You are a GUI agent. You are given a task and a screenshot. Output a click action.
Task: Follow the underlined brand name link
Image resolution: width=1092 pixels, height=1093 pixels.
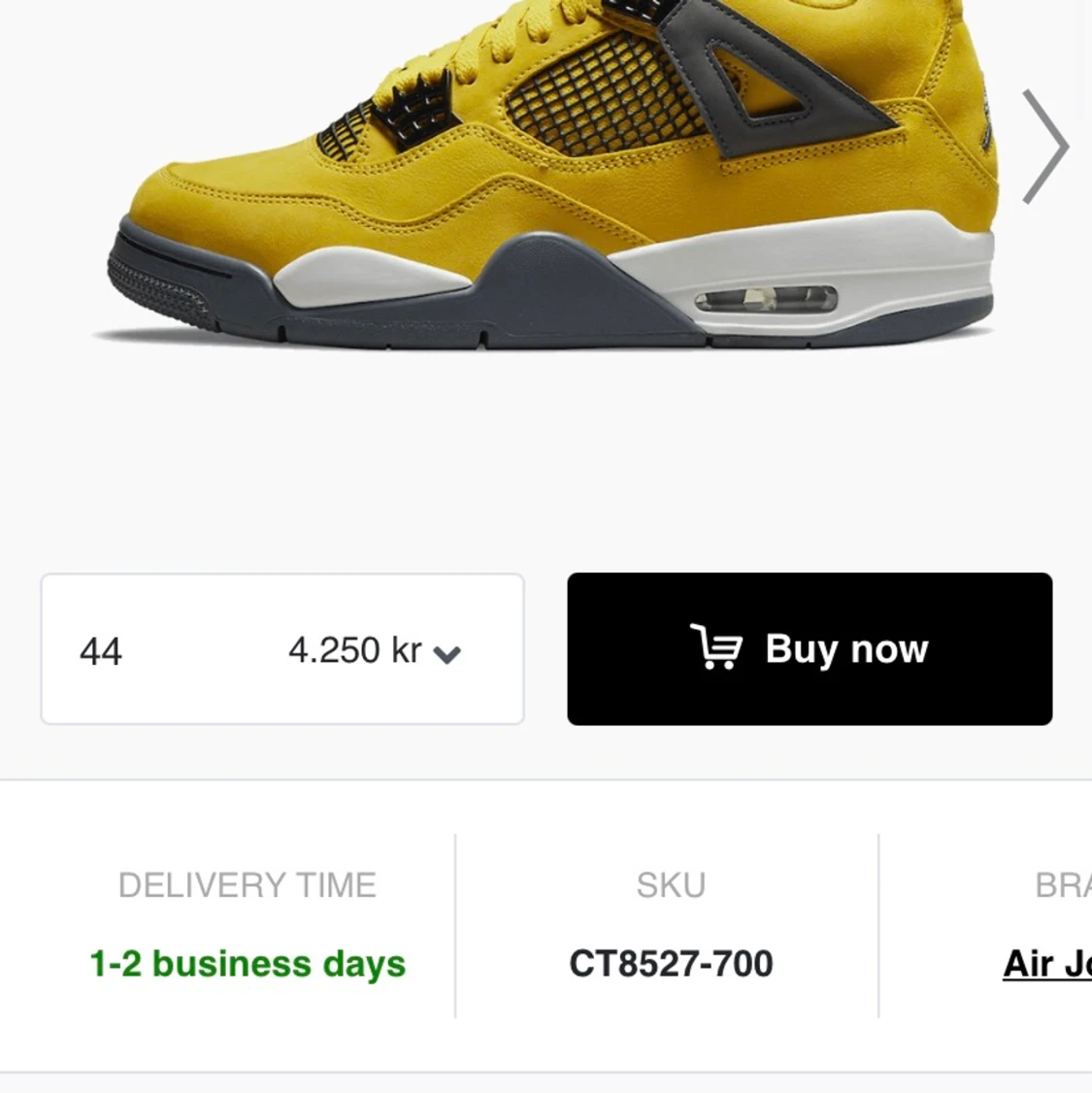(x=1046, y=964)
